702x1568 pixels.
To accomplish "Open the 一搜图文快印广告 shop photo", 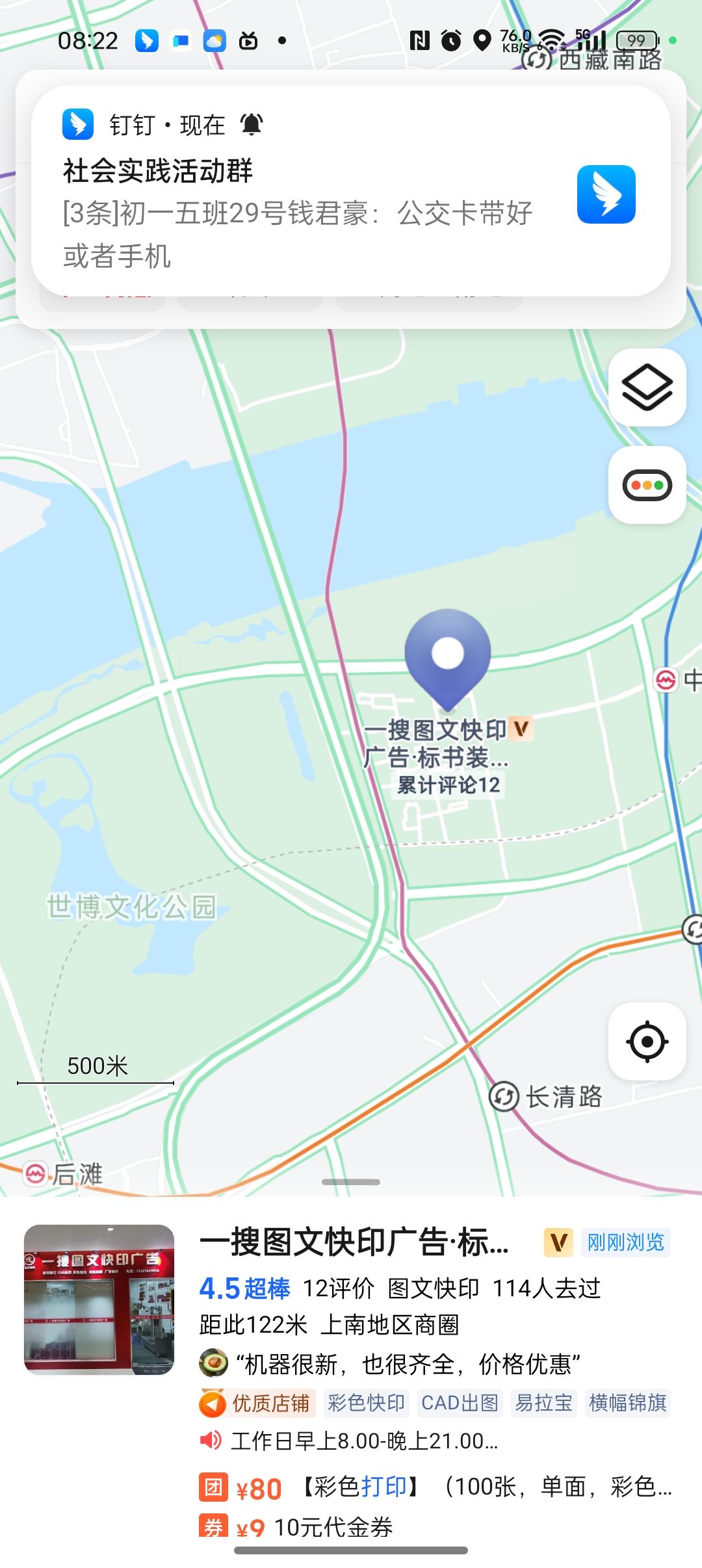I will coord(99,1300).
